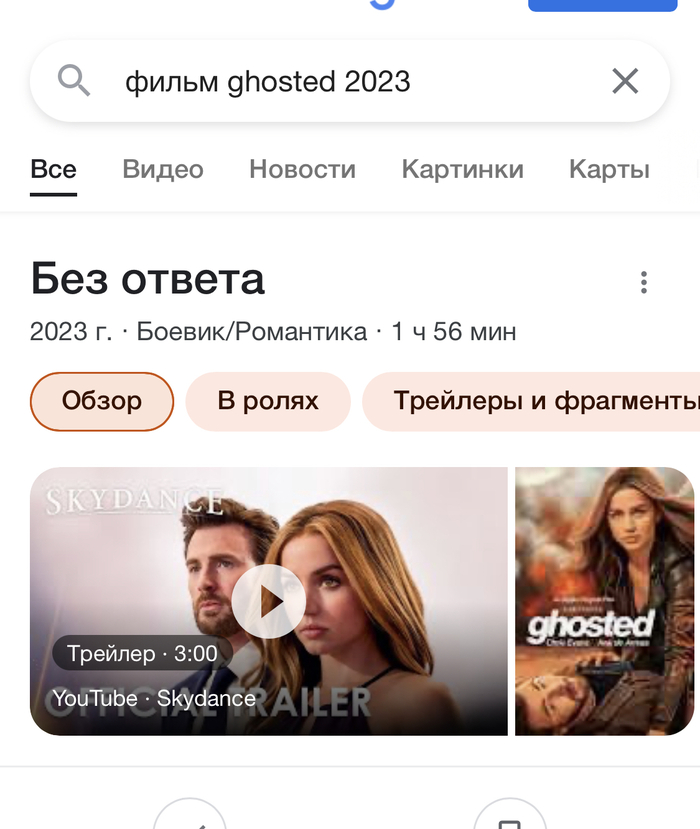The height and width of the screenshot is (829, 700).
Task: Open the ghosted movie poster image
Action: point(604,601)
